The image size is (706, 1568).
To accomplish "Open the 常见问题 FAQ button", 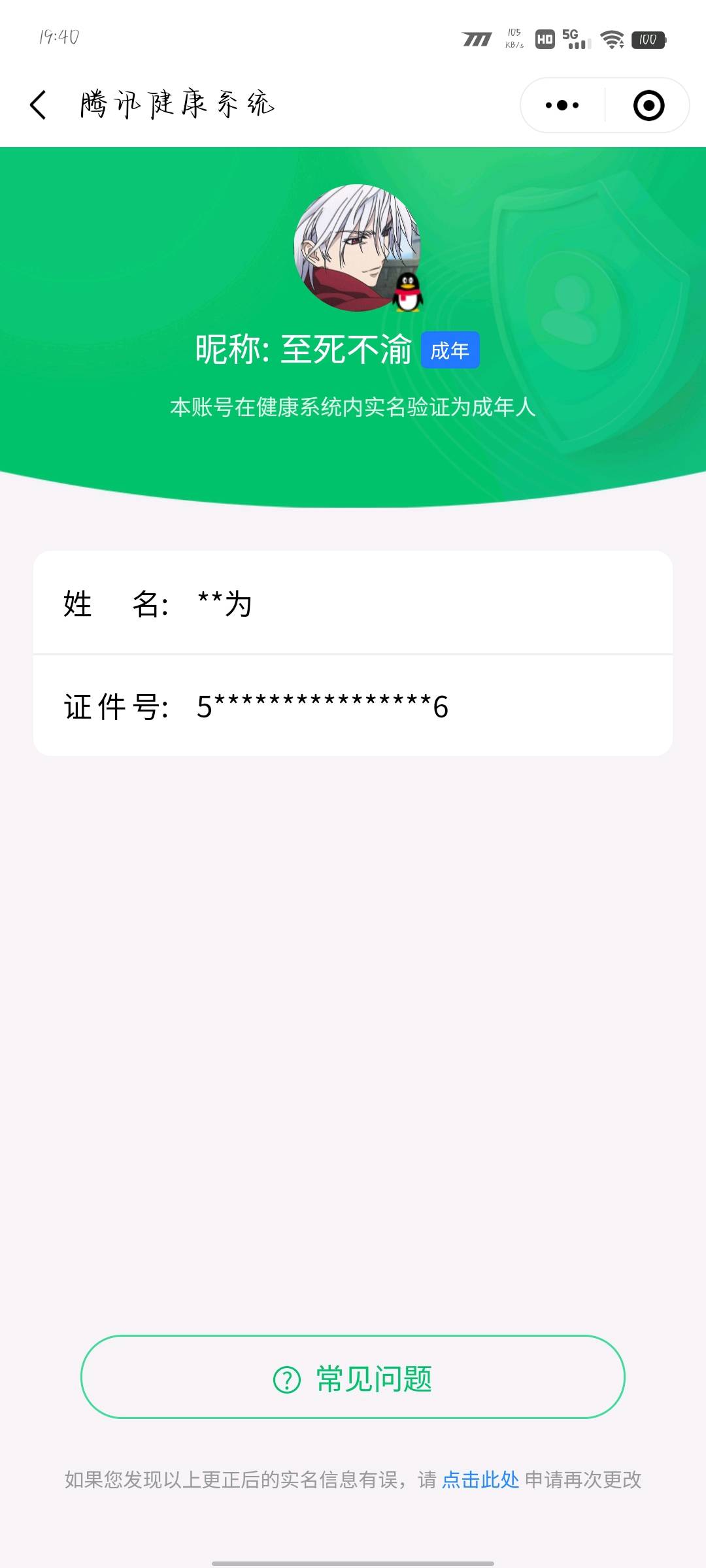I will (353, 1377).
